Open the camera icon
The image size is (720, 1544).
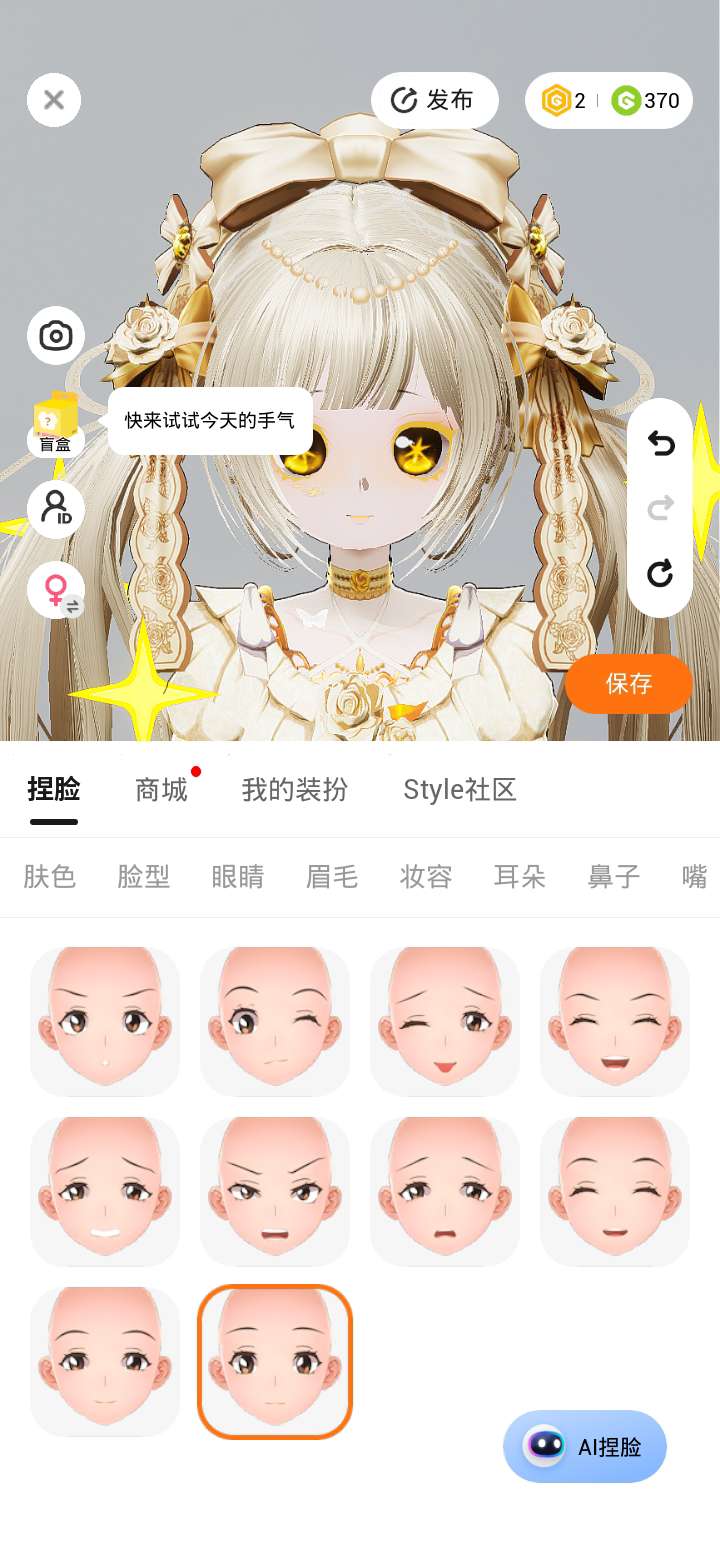pyautogui.click(x=56, y=335)
